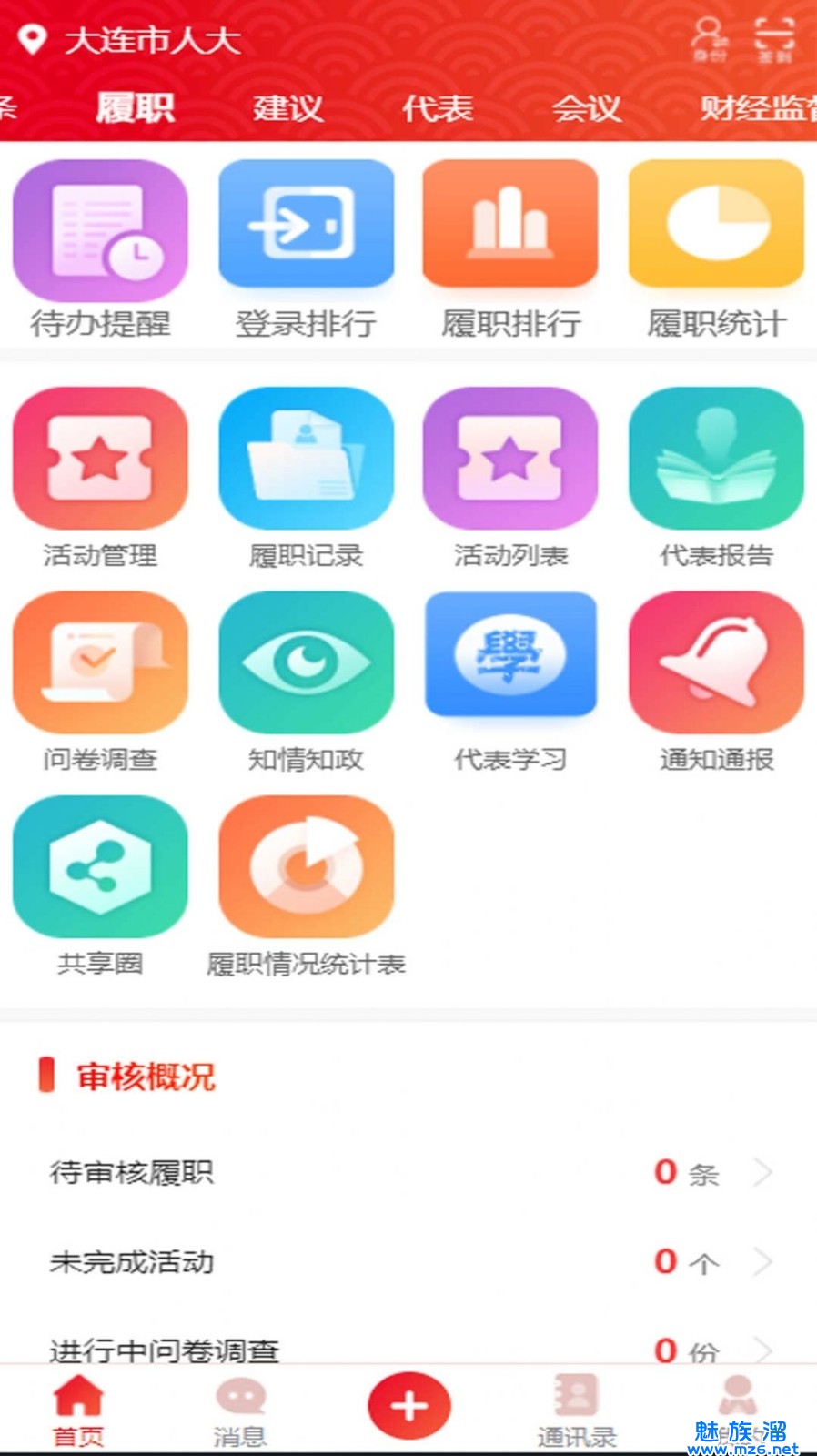
Task: Switch to the 代表 tab
Action: (x=438, y=108)
